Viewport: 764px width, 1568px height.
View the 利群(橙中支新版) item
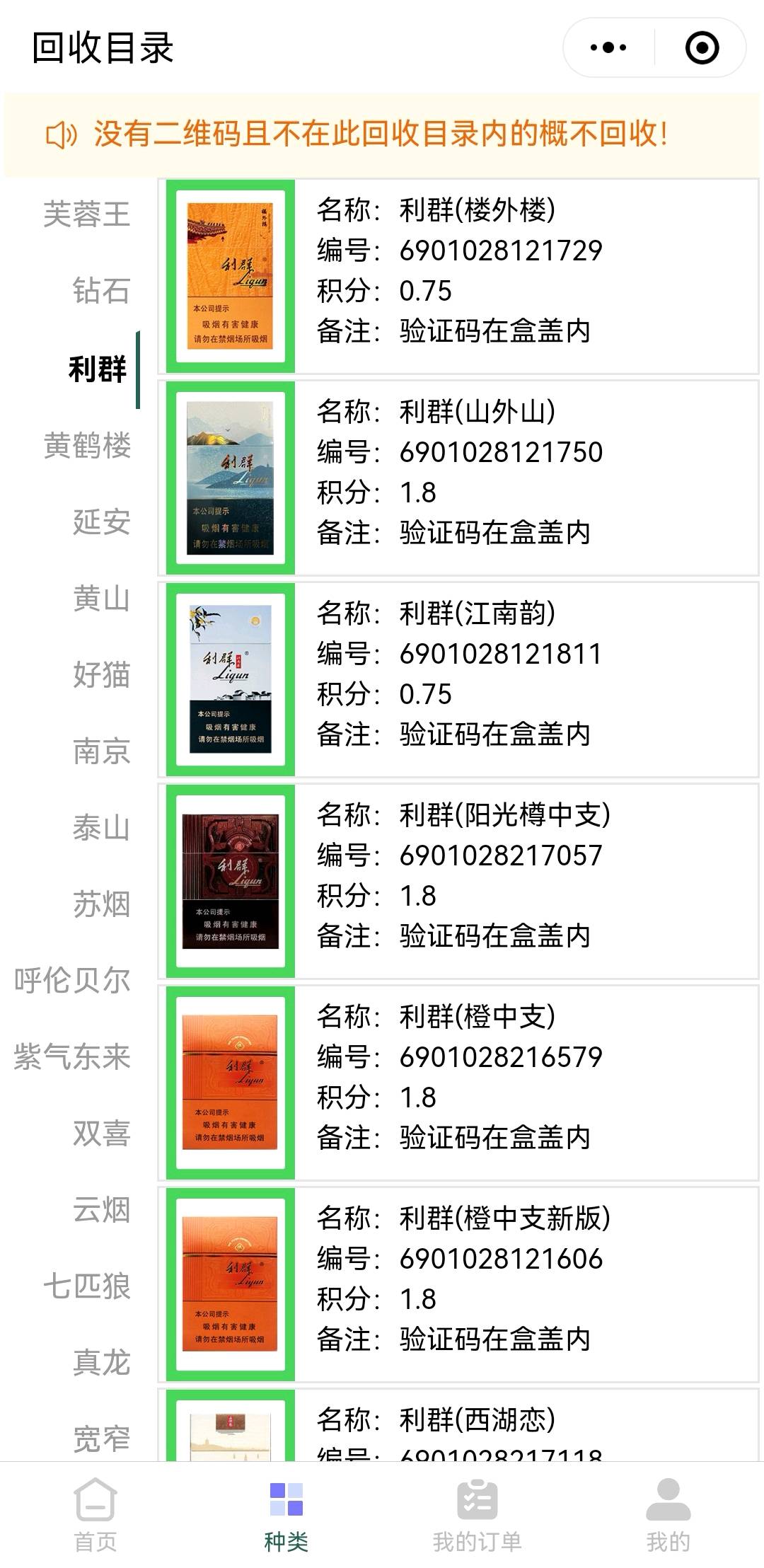click(x=458, y=1285)
